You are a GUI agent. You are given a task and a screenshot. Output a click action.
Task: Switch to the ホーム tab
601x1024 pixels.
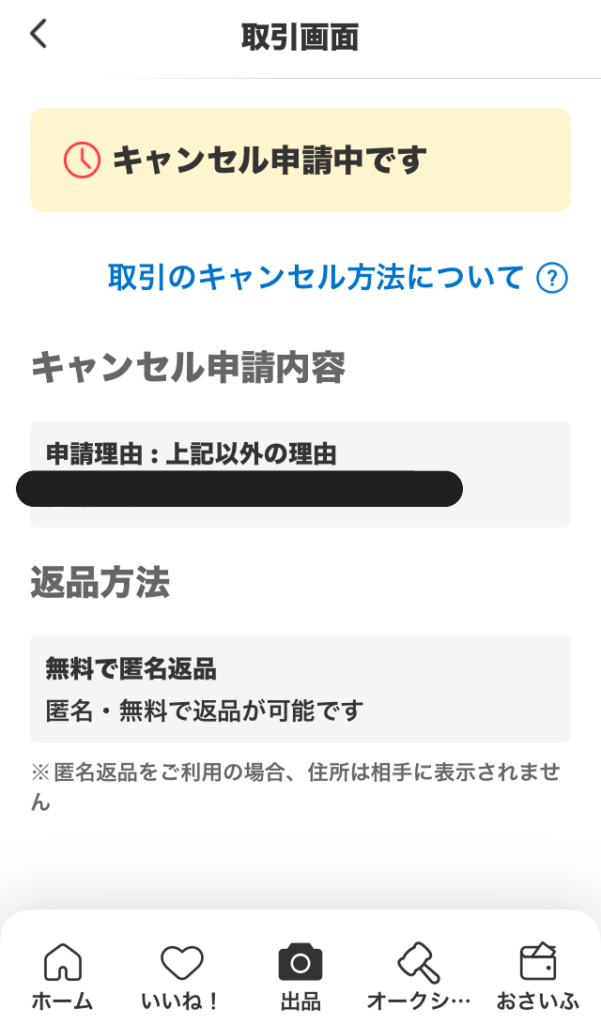(x=62, y=977)
